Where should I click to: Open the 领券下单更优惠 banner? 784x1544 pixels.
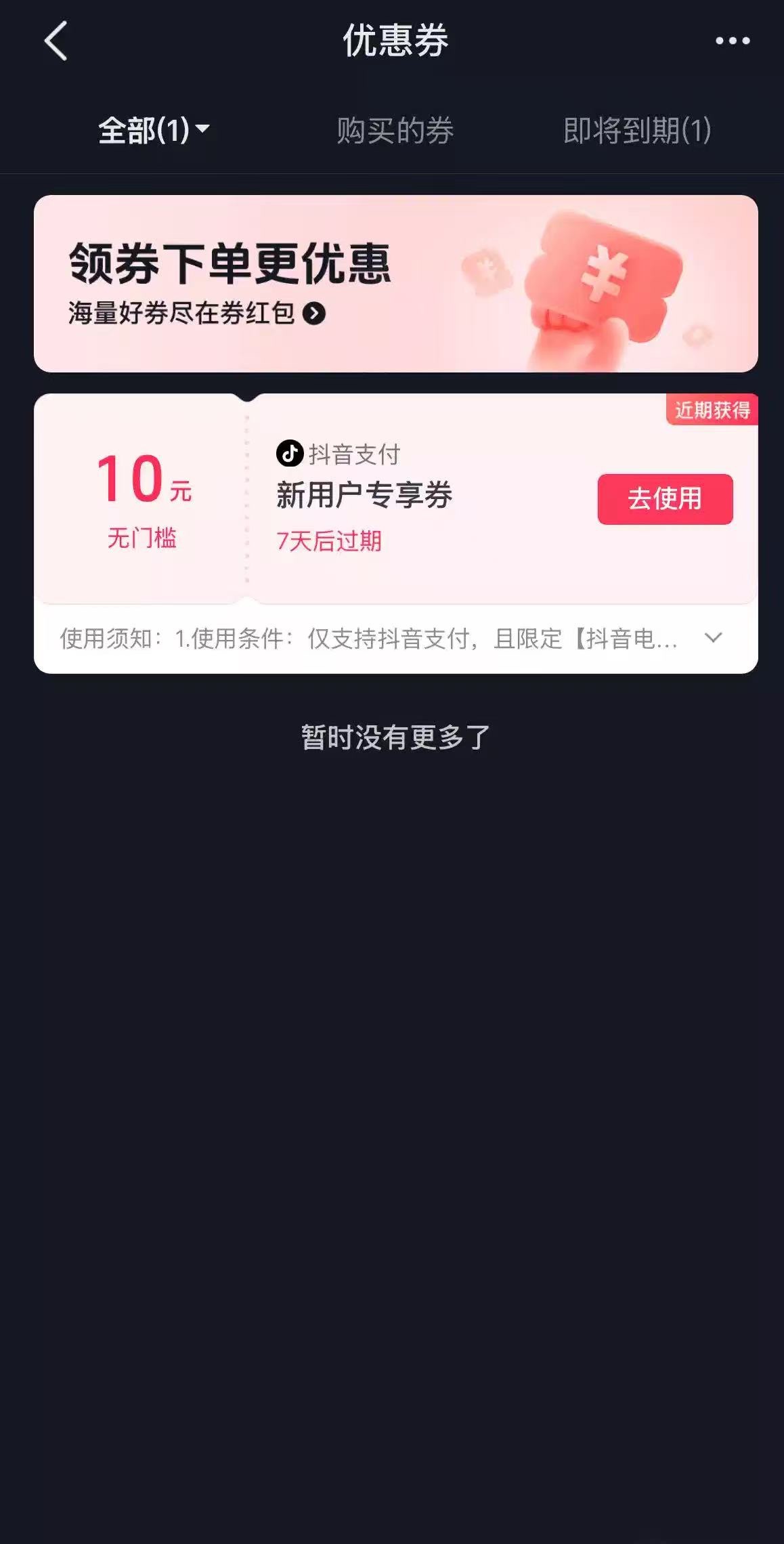(x=395, y=283)
